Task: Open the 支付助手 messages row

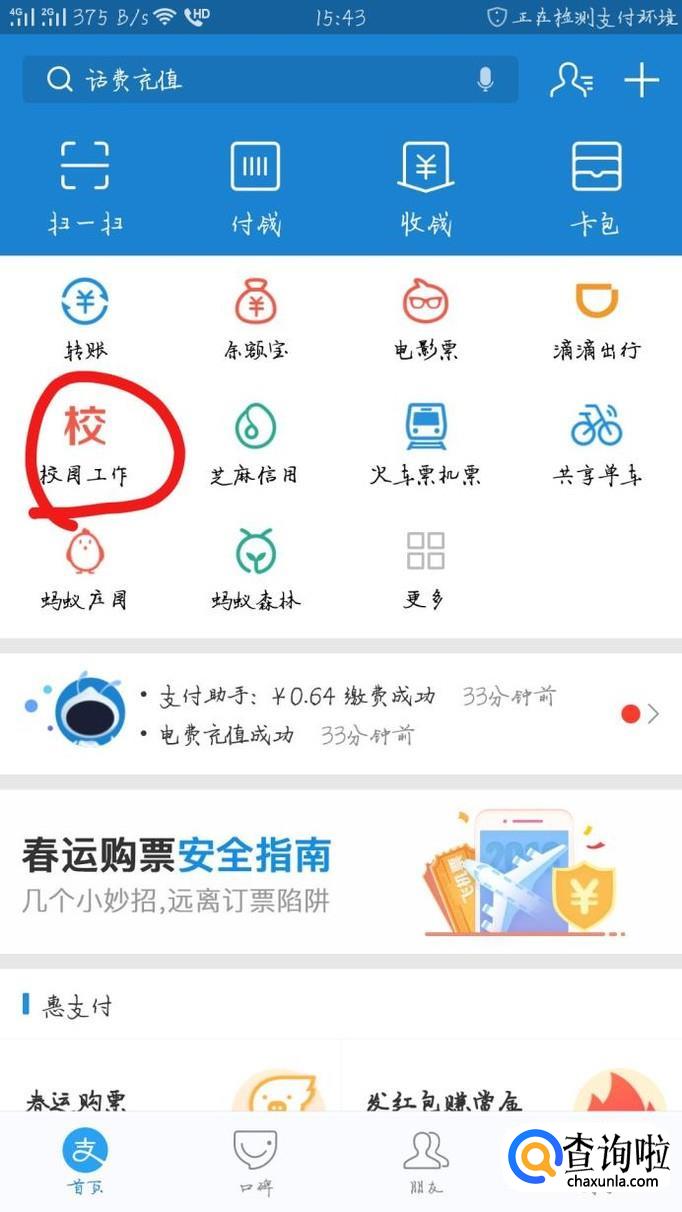Action: pos(341,714)
